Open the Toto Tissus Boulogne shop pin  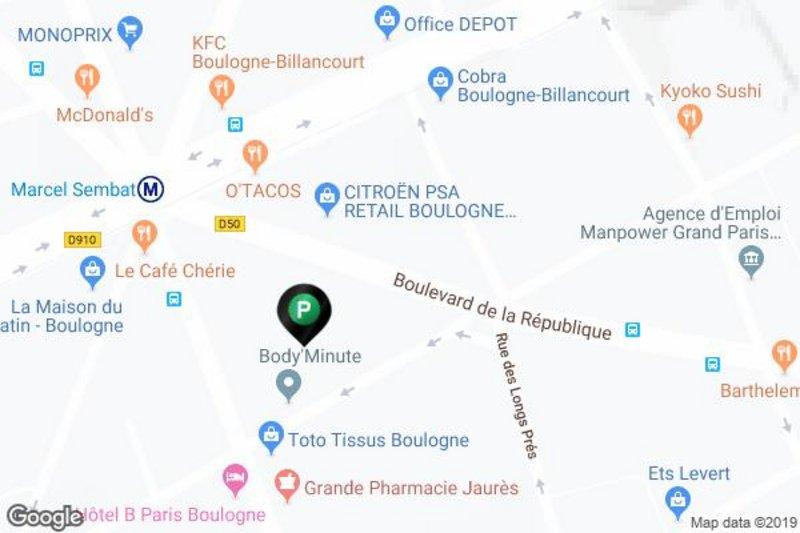click(x=270, y=435)
